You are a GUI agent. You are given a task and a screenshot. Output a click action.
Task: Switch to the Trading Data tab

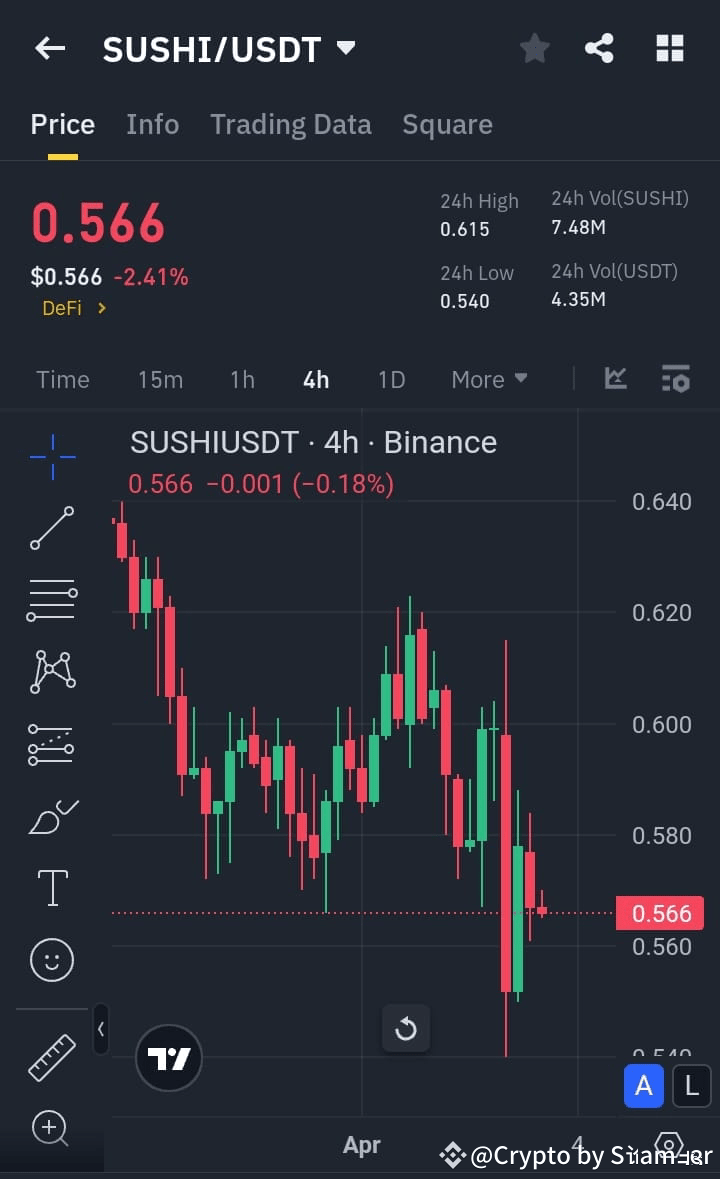pyautogui.click(x=291, y=124)
